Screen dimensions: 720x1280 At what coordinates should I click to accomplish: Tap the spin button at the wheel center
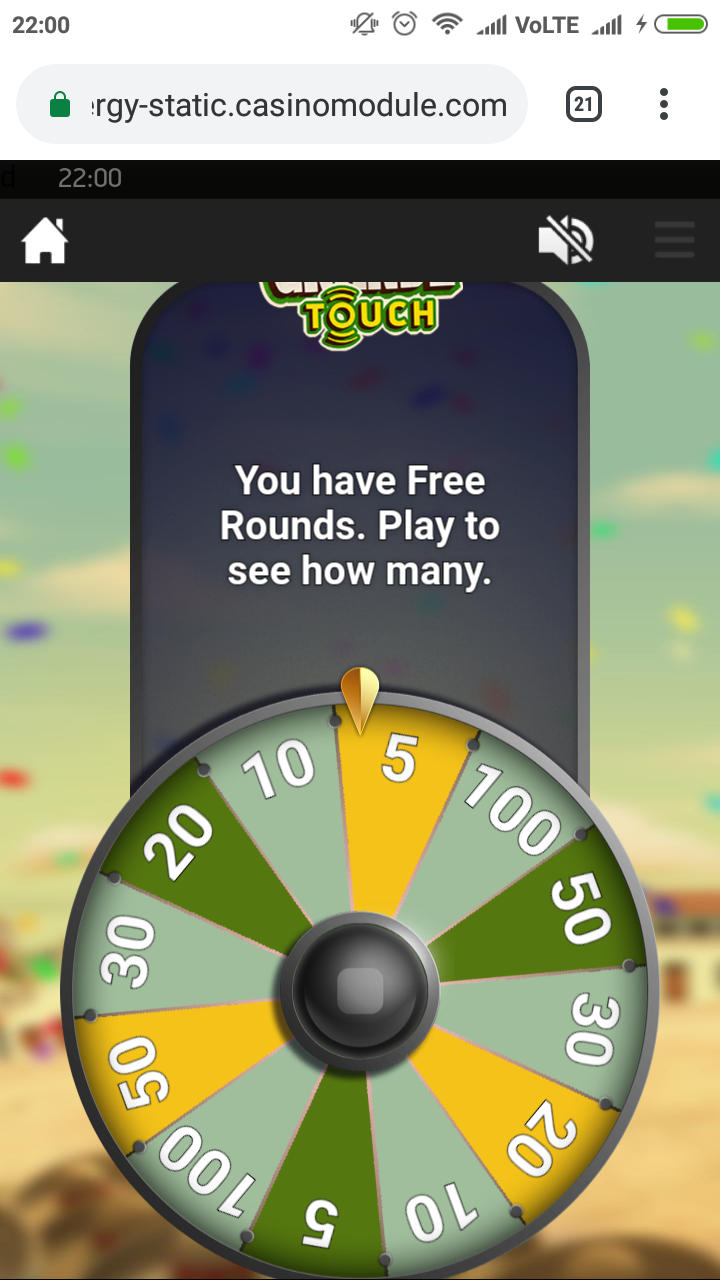click(x=360, y=990)
